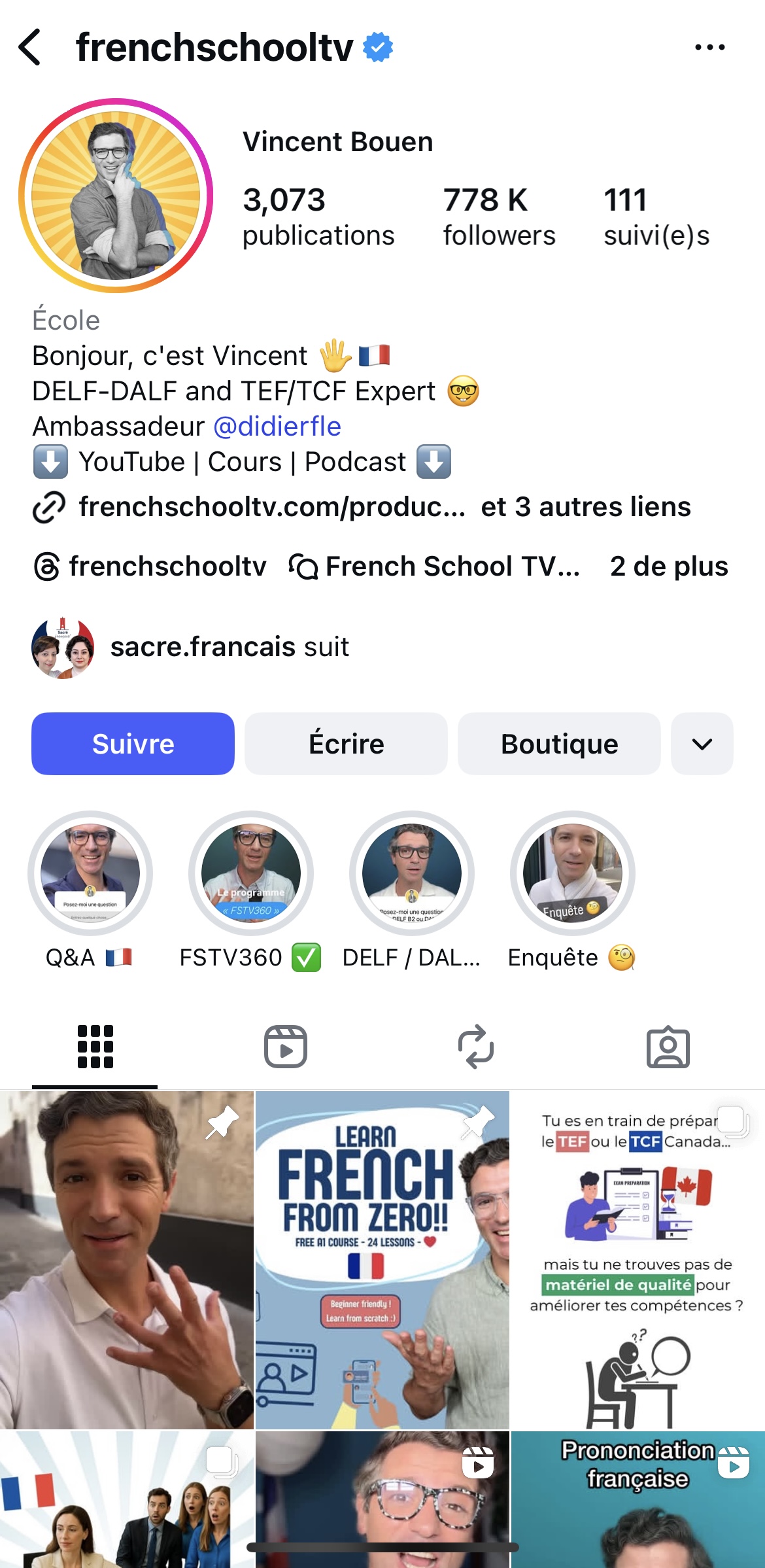The image size is (765, 1568).
Task: Open the frenchschooltv.com bio link
Action: tap(271, 507)
